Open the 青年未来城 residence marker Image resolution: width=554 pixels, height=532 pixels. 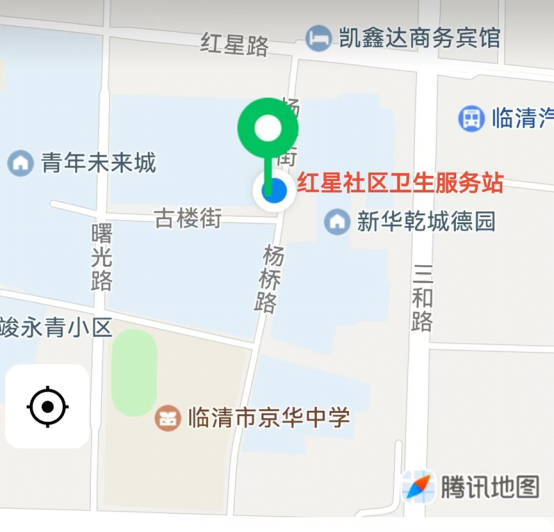20,163
